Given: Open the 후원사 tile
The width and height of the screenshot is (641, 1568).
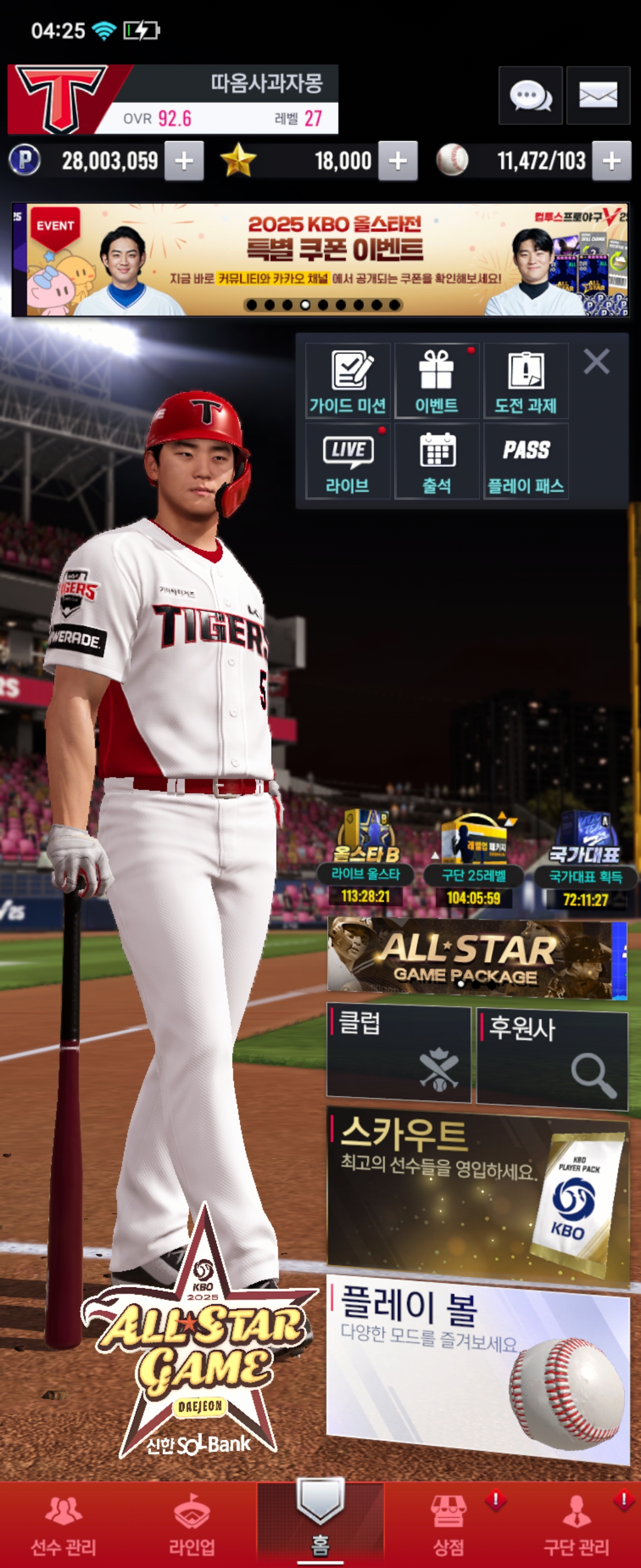Looking at the screenshot, I should 551,1055.
